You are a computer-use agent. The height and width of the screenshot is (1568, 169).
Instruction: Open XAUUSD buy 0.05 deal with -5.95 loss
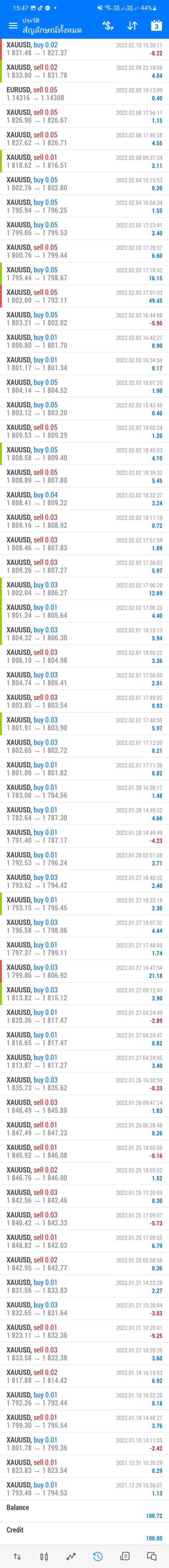pos(84,318)
